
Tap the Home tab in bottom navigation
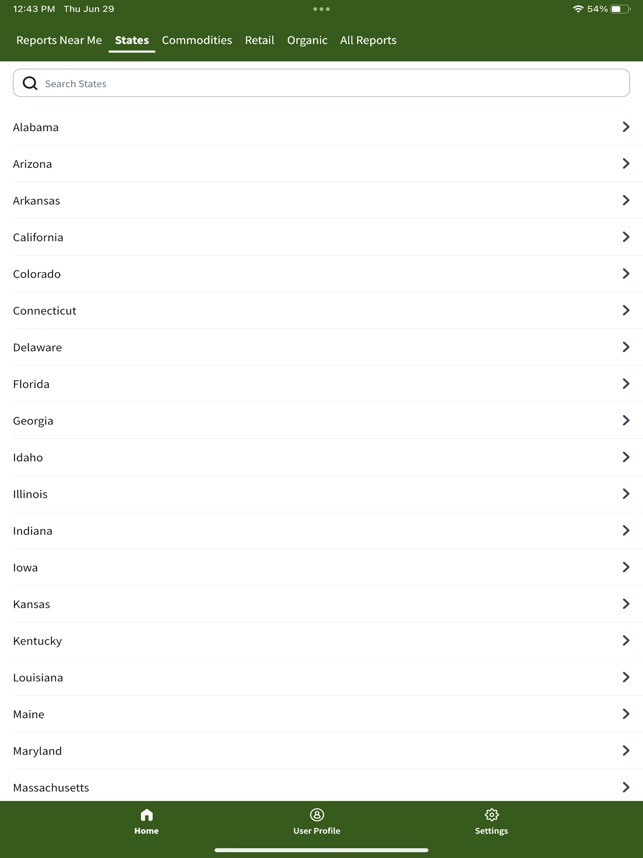147,821
